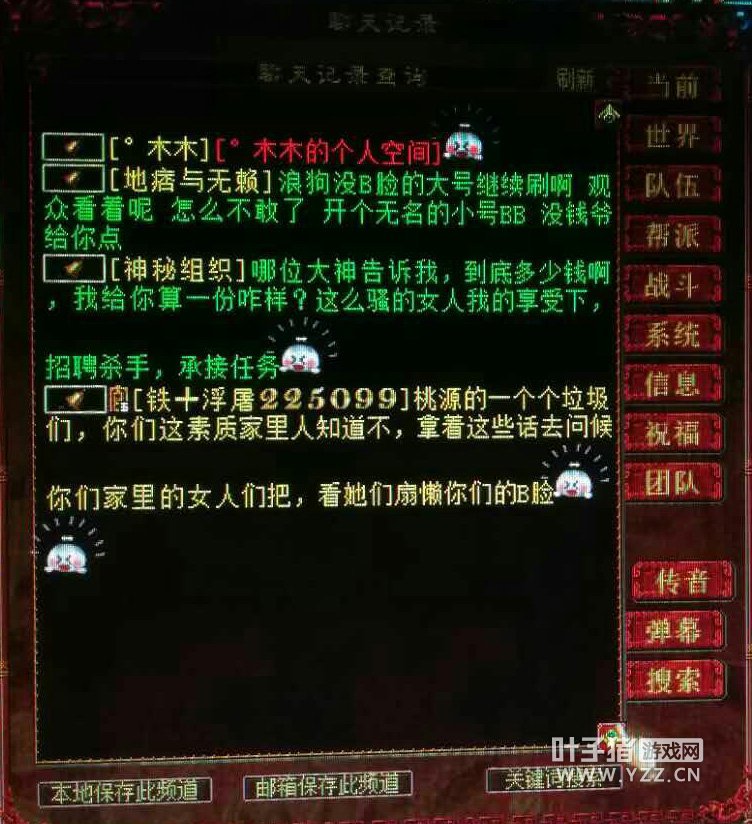Tap 本地保存此频道 to save locally
The height and width of the screenshot is (824, 752).
pos(125,792)
